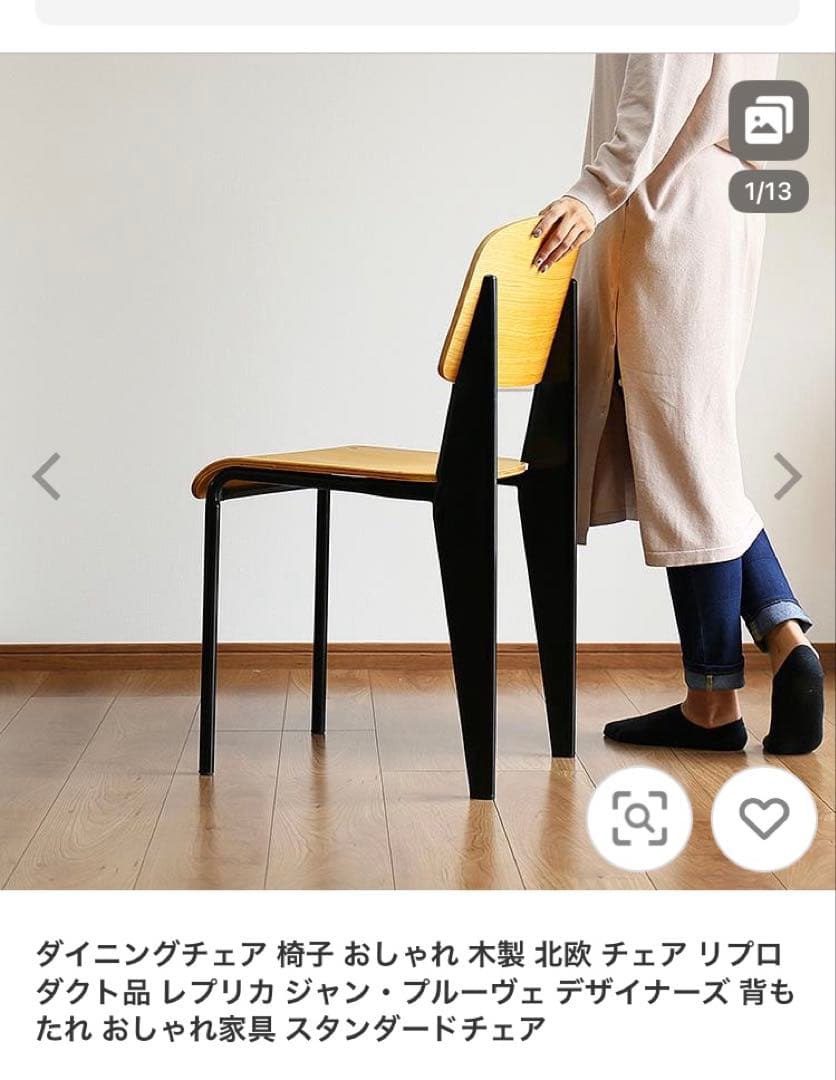The height and width of the screenshot is (1080, 836).
Task: Search for similar items by image
Action: tap(639, 819)
